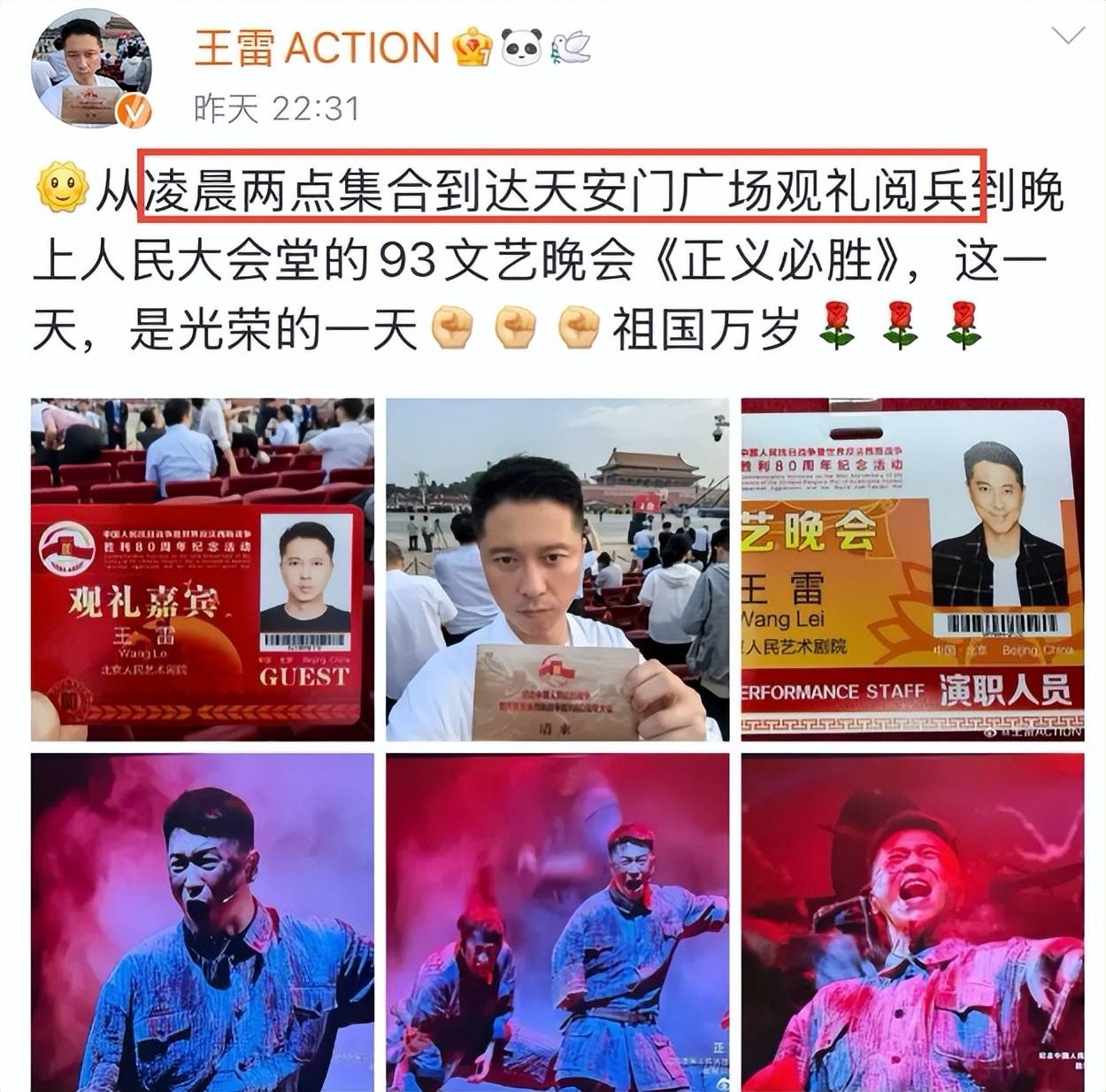View the Tiananmen selfie with invitation photo
The image size is (1106, 1092).
click(557, 569)
